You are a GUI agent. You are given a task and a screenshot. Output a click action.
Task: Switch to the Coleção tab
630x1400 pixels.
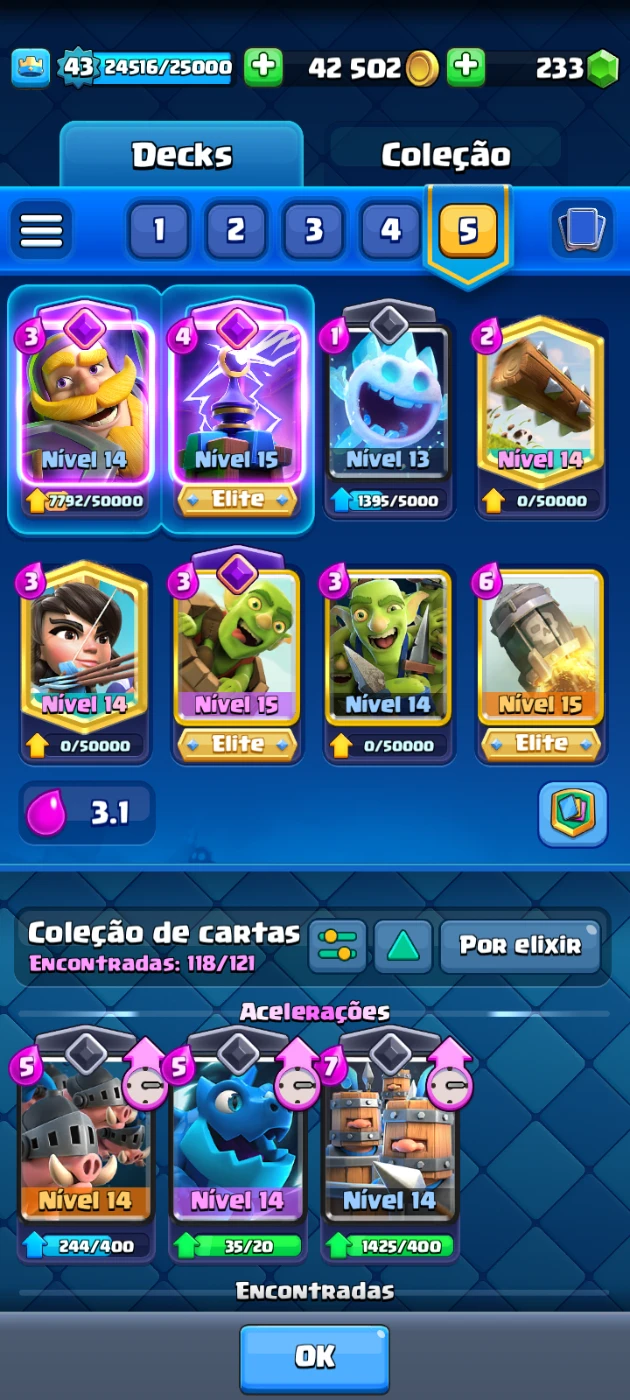pos(446,155)
